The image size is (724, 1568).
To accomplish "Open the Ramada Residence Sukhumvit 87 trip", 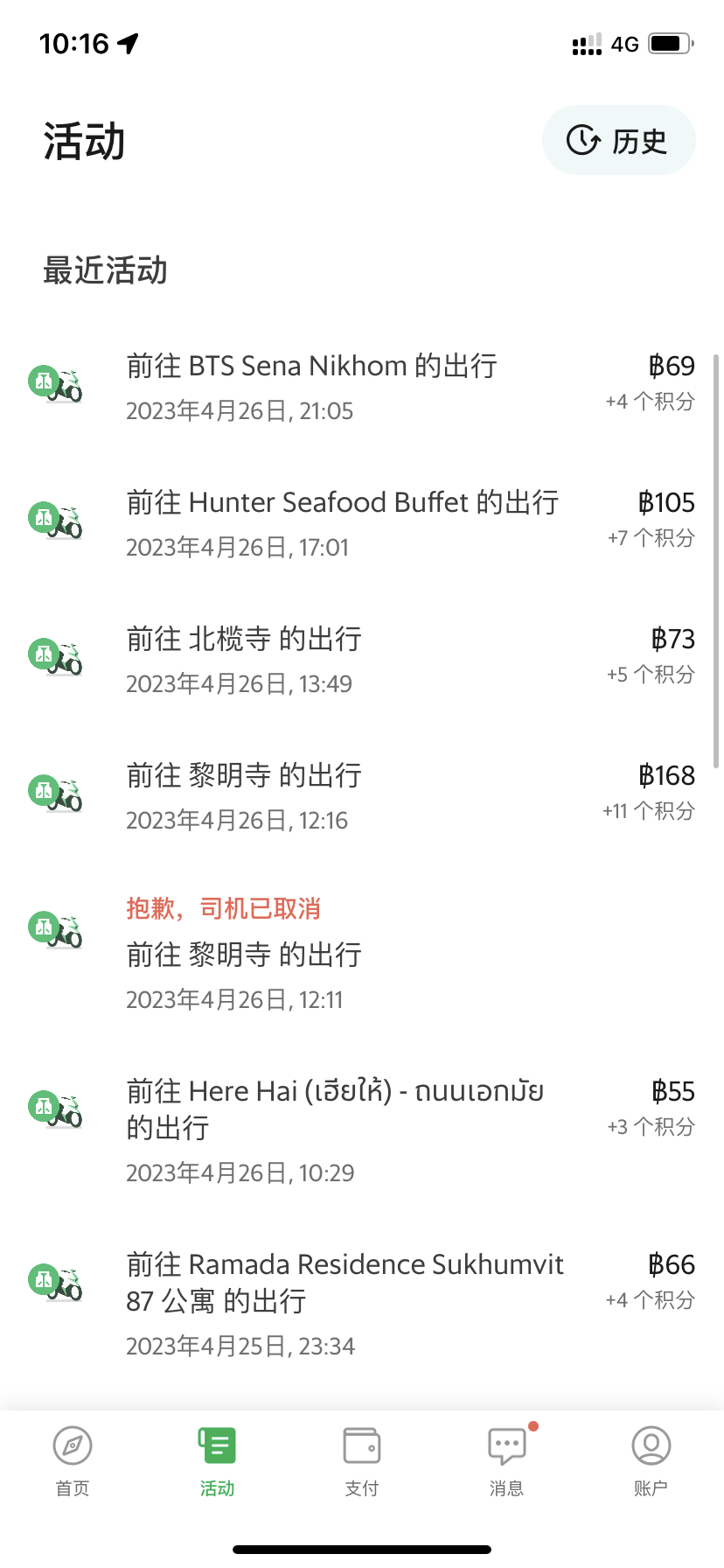I will pos(361,1303).
